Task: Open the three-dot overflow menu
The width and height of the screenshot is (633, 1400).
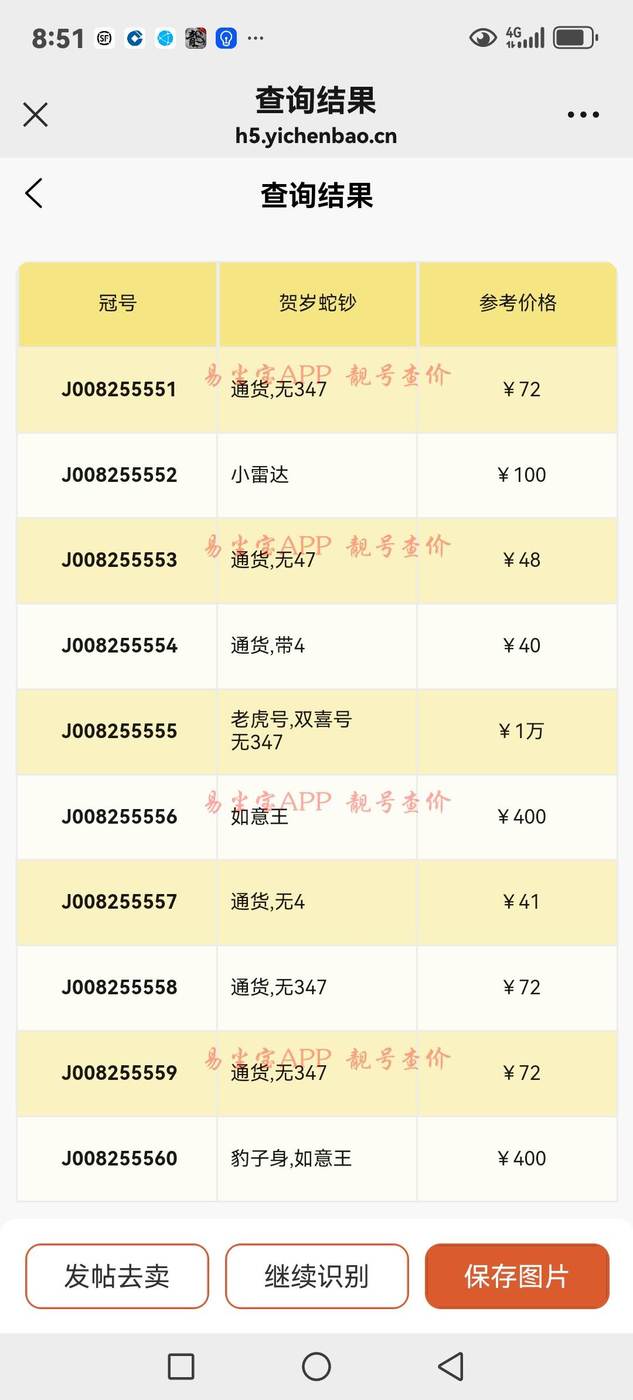Action: pyautogui.click(x=583, y=115)
